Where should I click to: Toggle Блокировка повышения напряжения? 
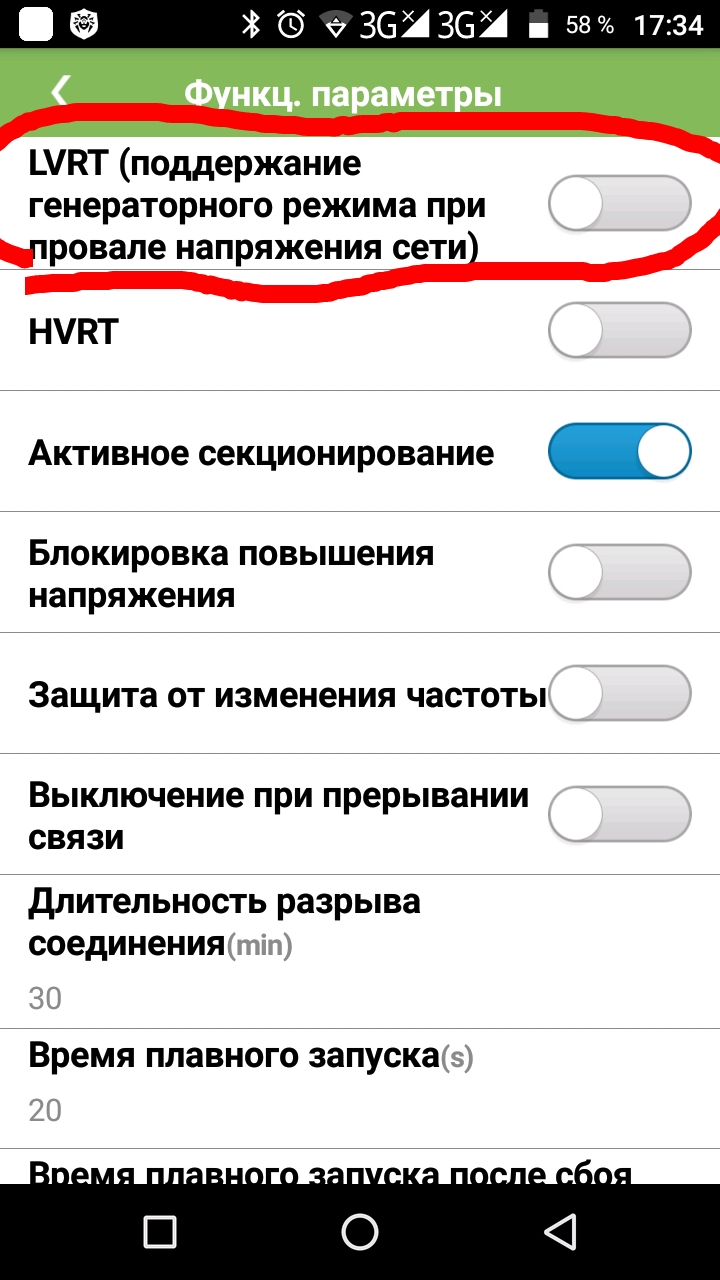(619, 572)
